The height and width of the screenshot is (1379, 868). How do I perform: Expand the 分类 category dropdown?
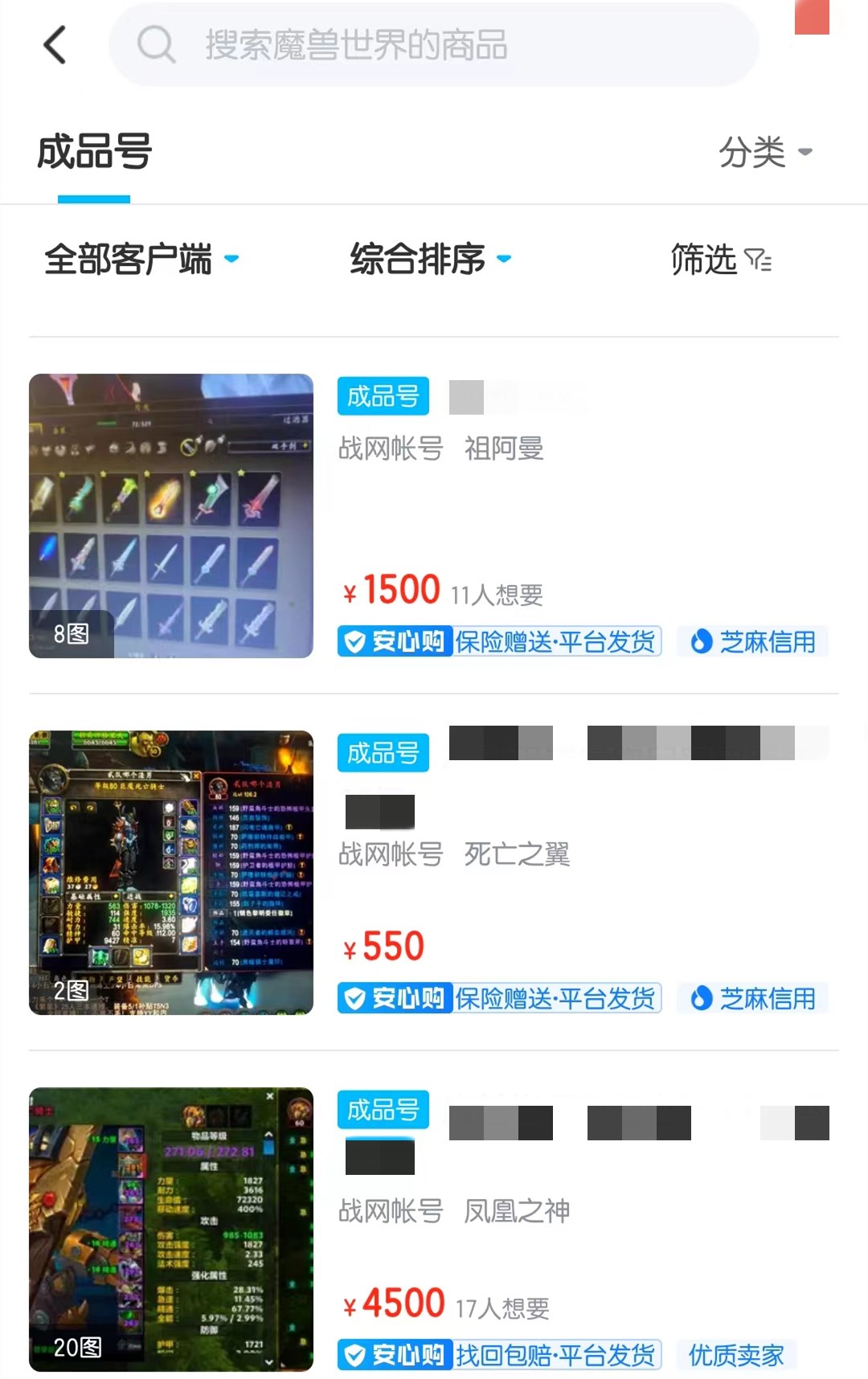pyautogui.click(x=765, y=152)
